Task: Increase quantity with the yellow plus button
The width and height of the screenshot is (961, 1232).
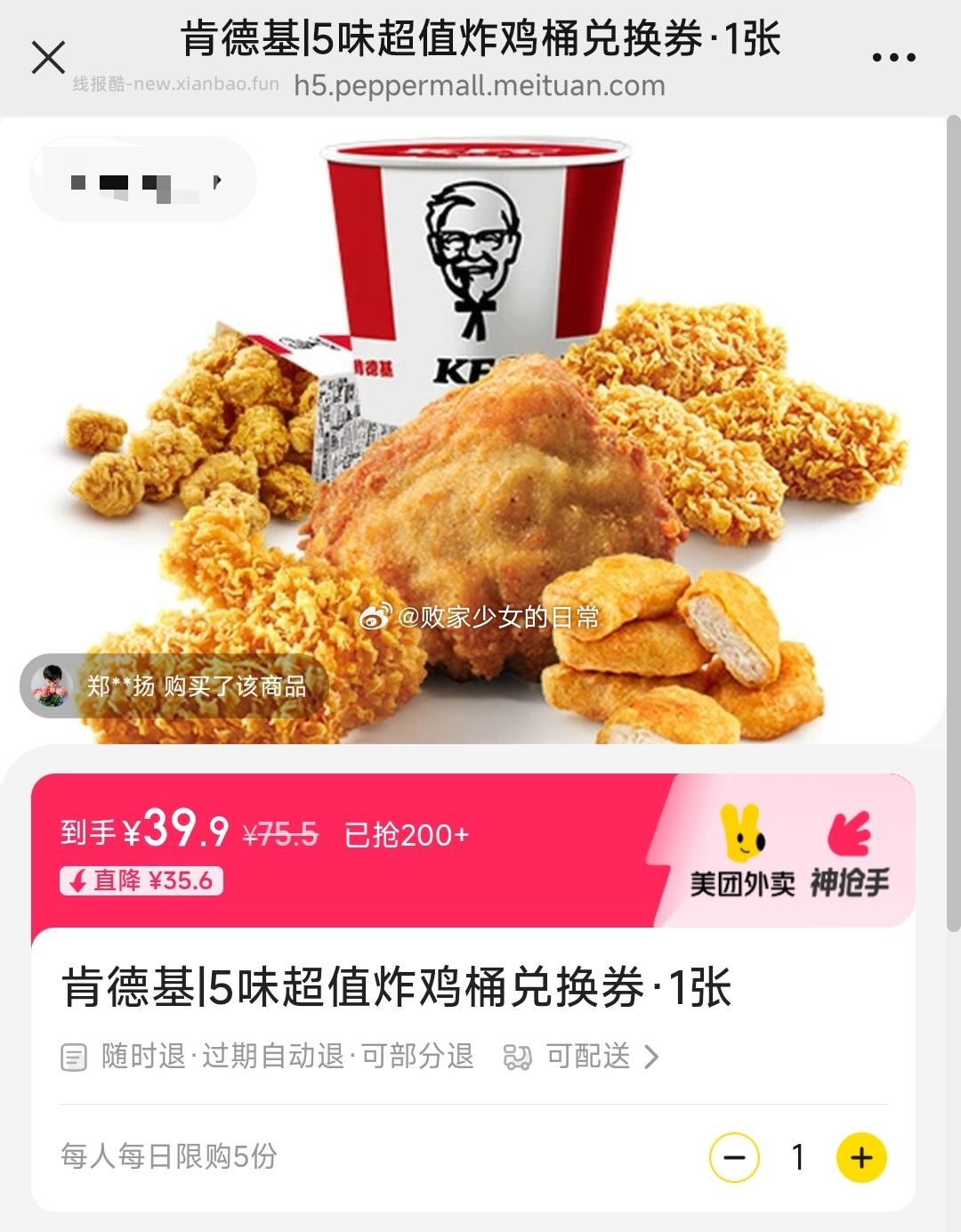Action: click(x=859, y=1157)
